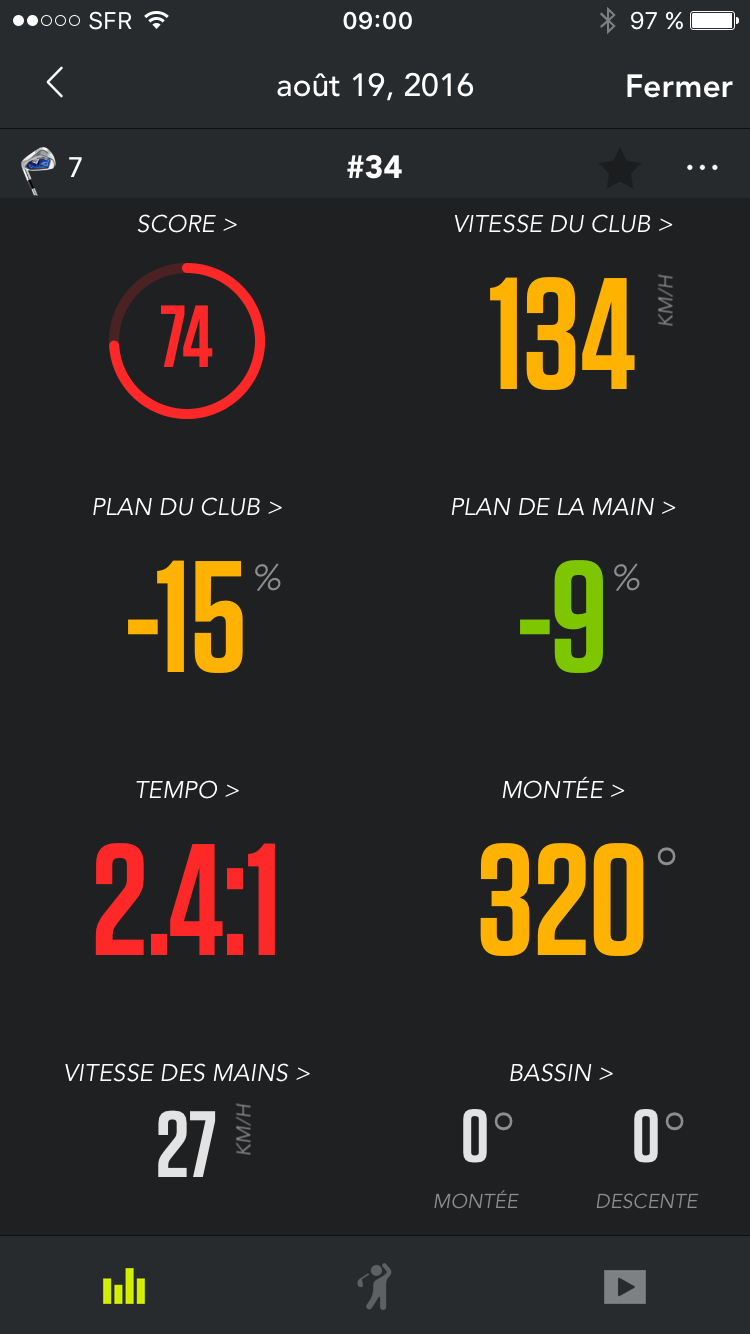Tap Fermer to close the swing view

(x=679, y=86)
